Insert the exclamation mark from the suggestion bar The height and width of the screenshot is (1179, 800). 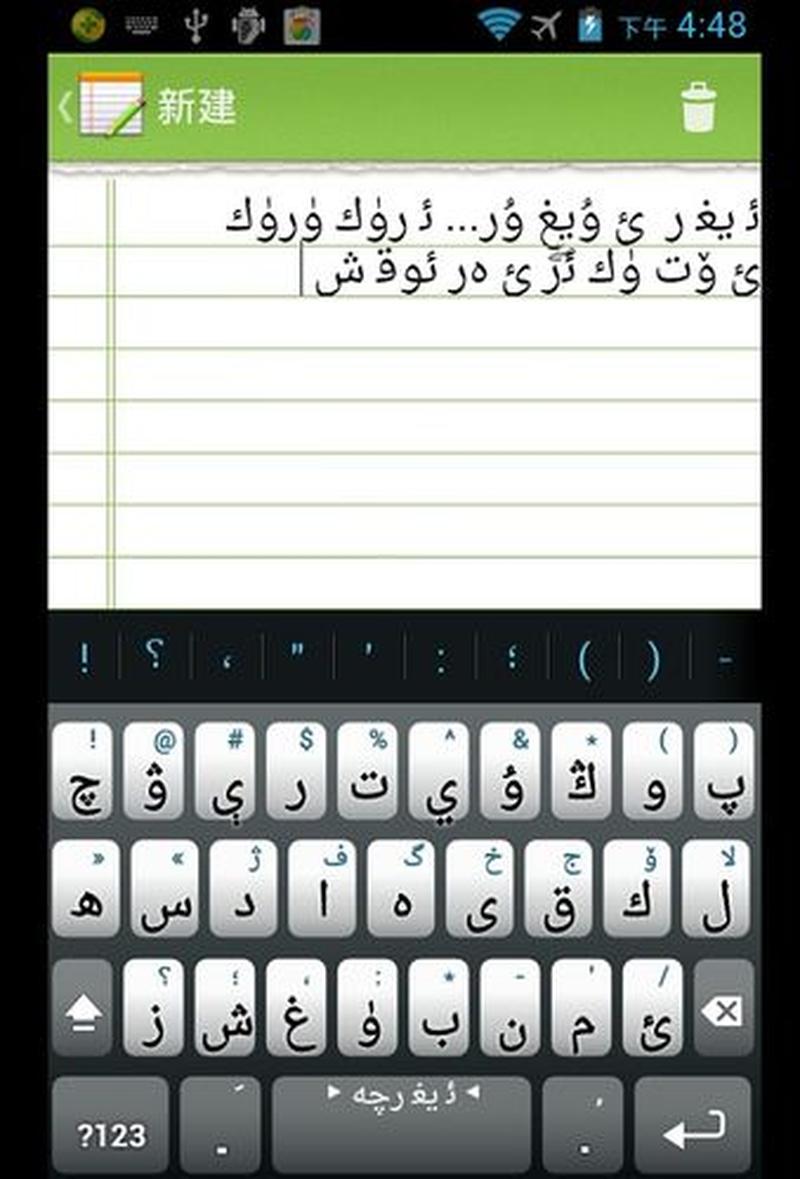84,657
